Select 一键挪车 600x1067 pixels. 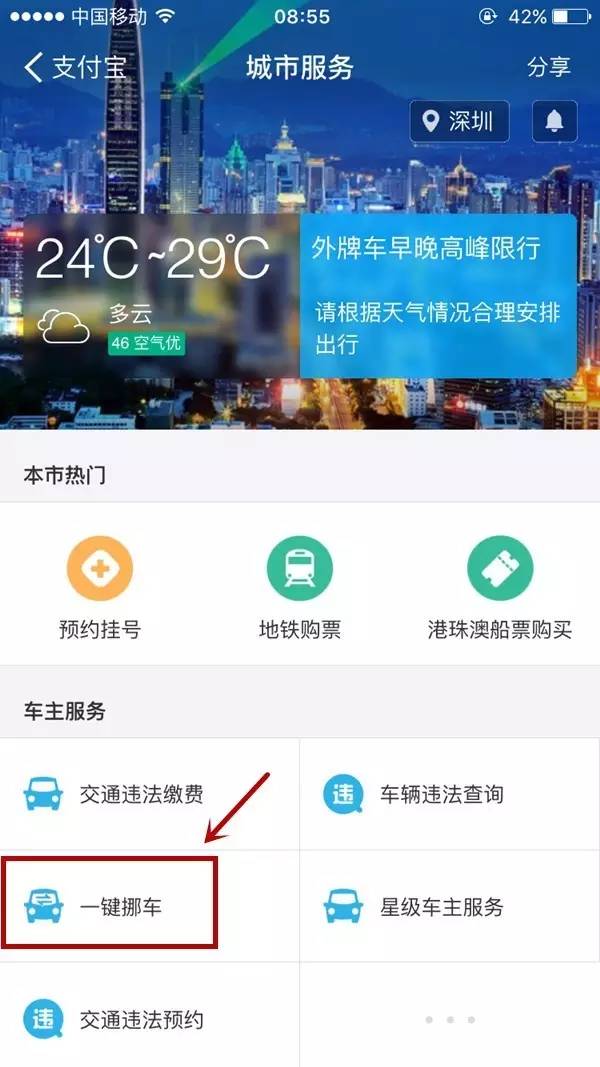[x=150, y=907]
